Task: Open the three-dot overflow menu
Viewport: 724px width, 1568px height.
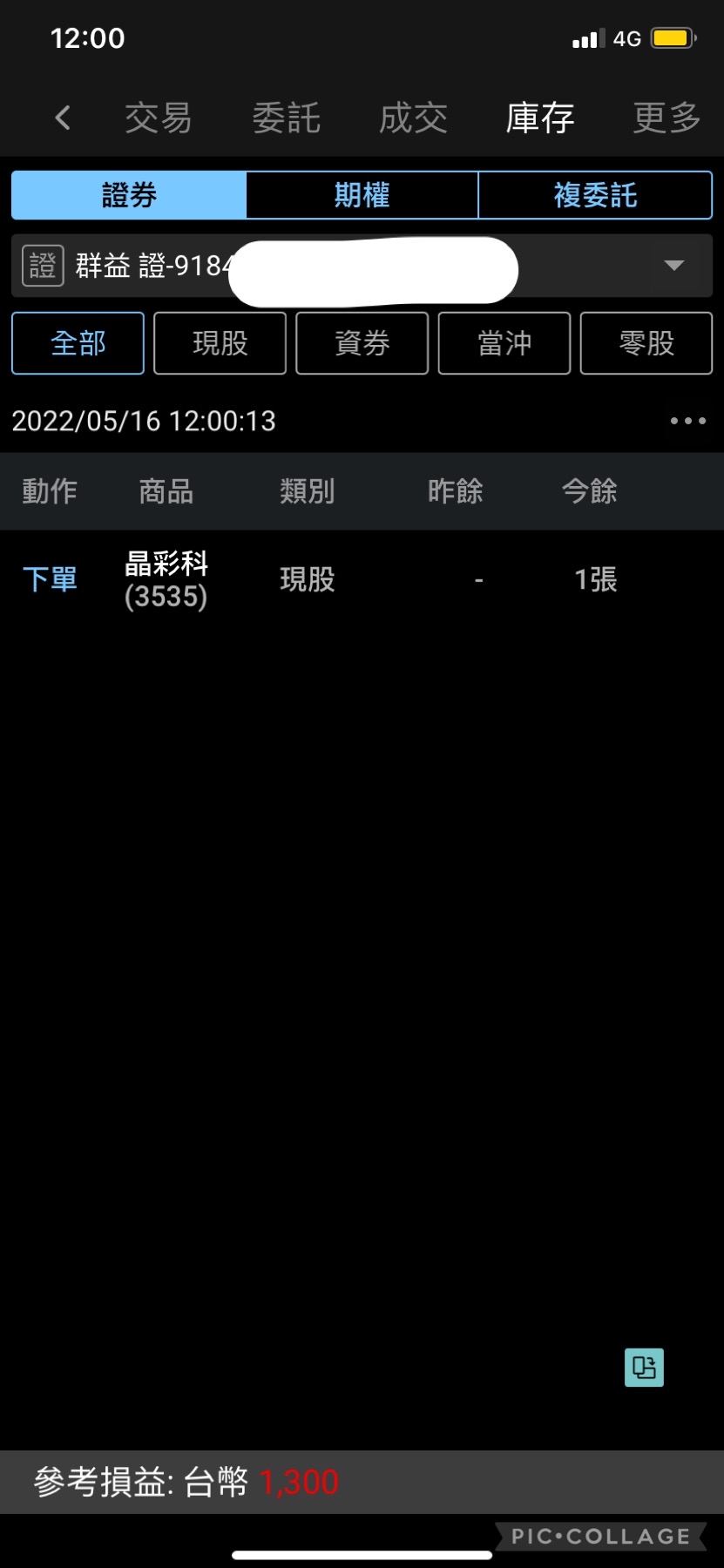Action: point(687,421)
